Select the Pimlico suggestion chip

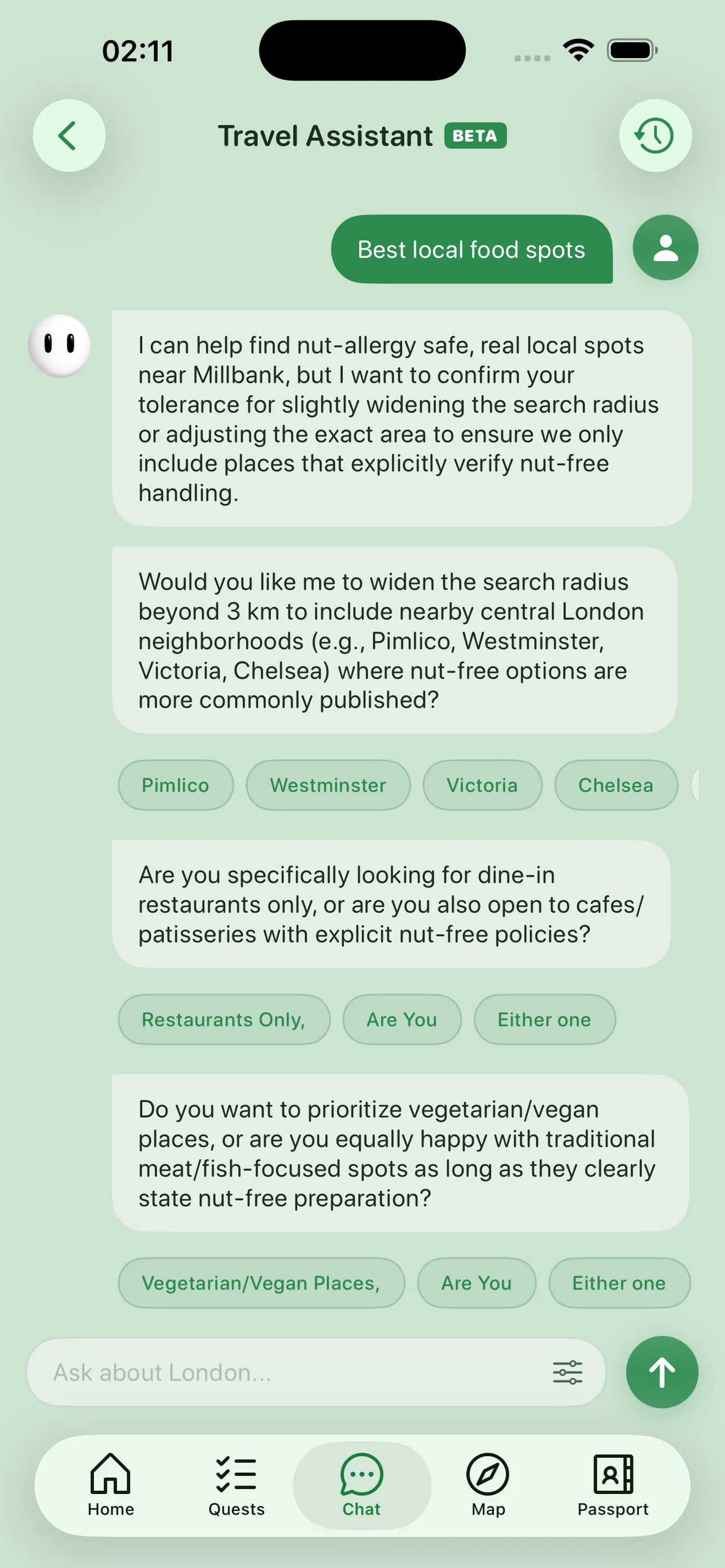(x=175, y=785)
